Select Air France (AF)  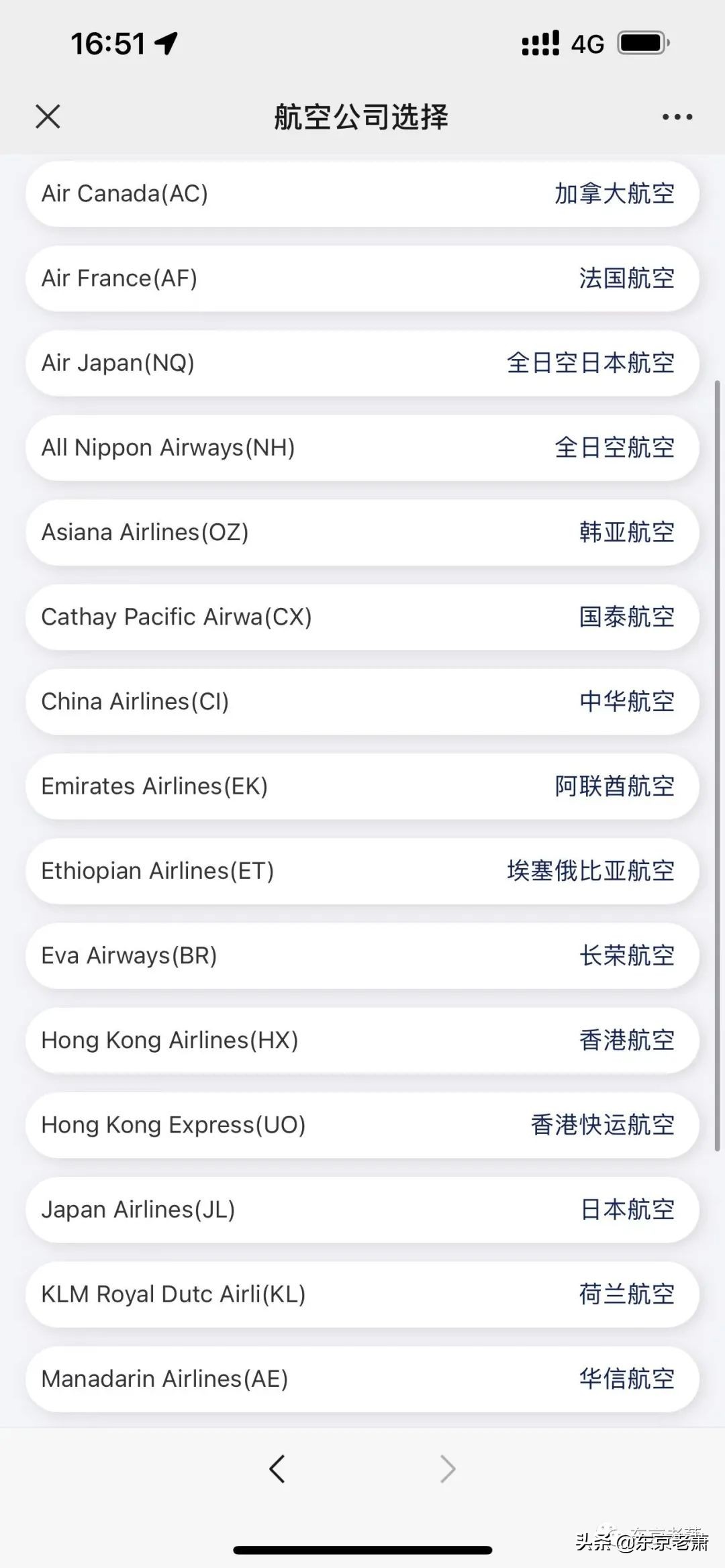[362, 278]
